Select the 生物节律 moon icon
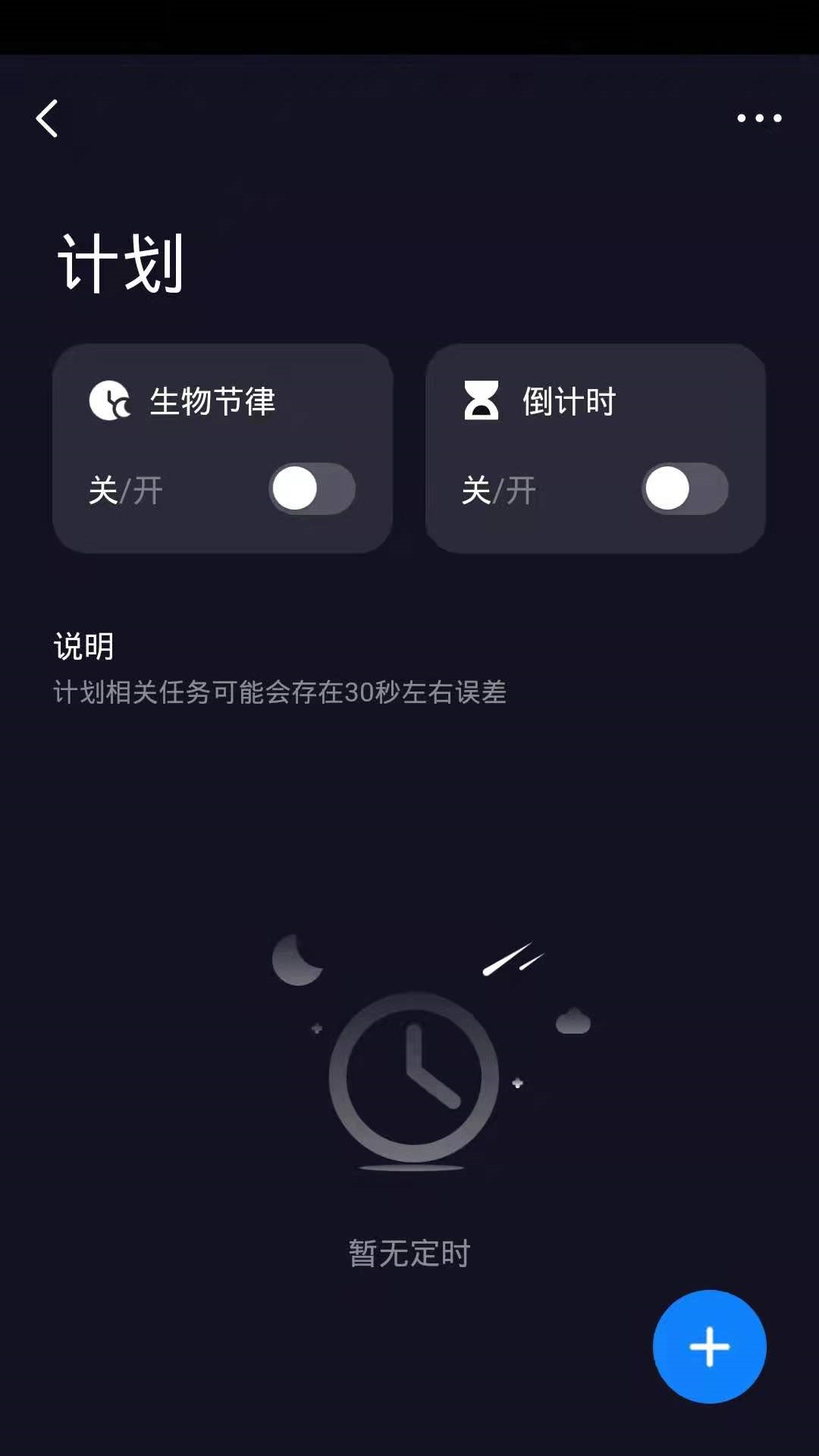819x1456 pixels. [x=111, y=402]
